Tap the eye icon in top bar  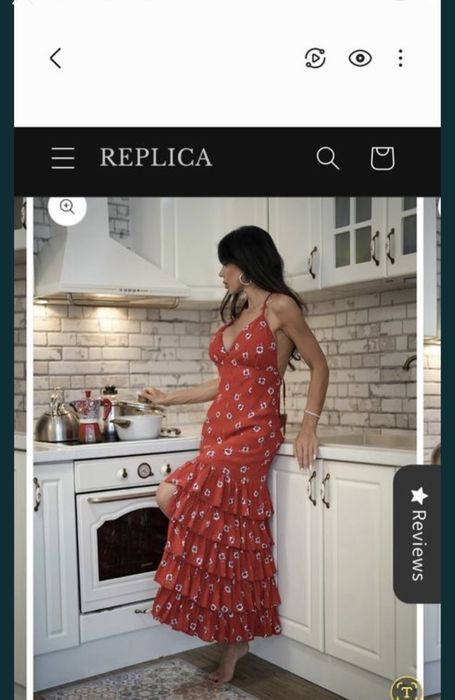coord(360,58)
